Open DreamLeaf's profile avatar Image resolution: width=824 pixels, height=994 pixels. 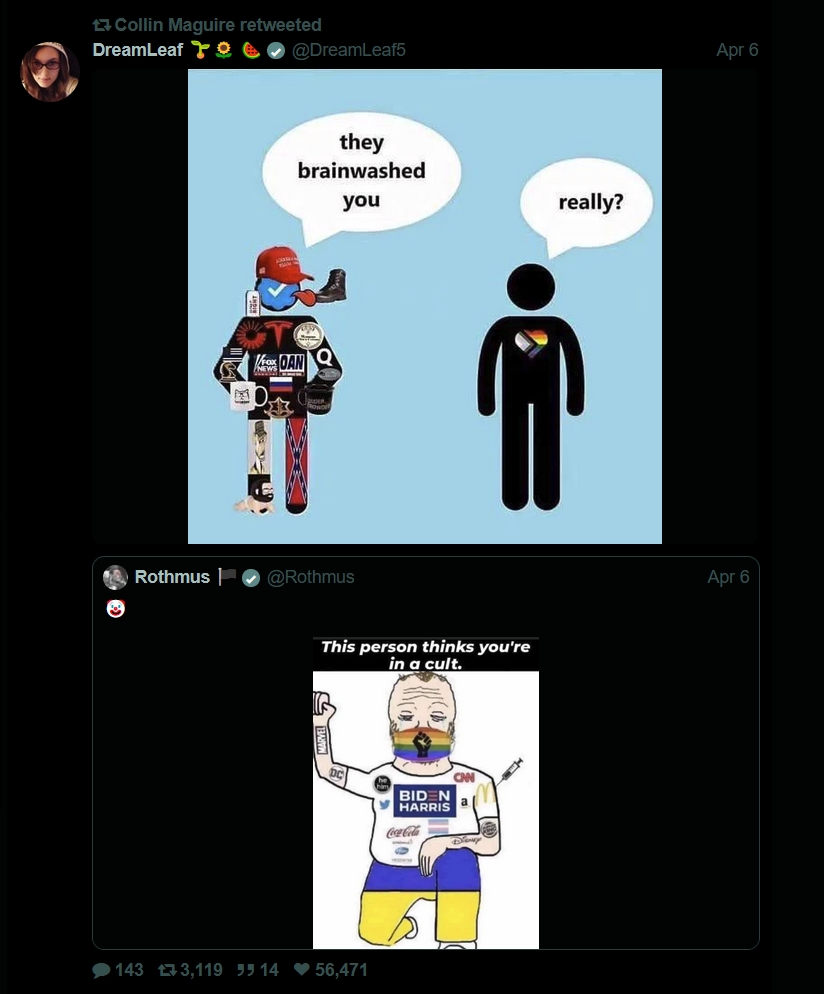pos(50,72)
